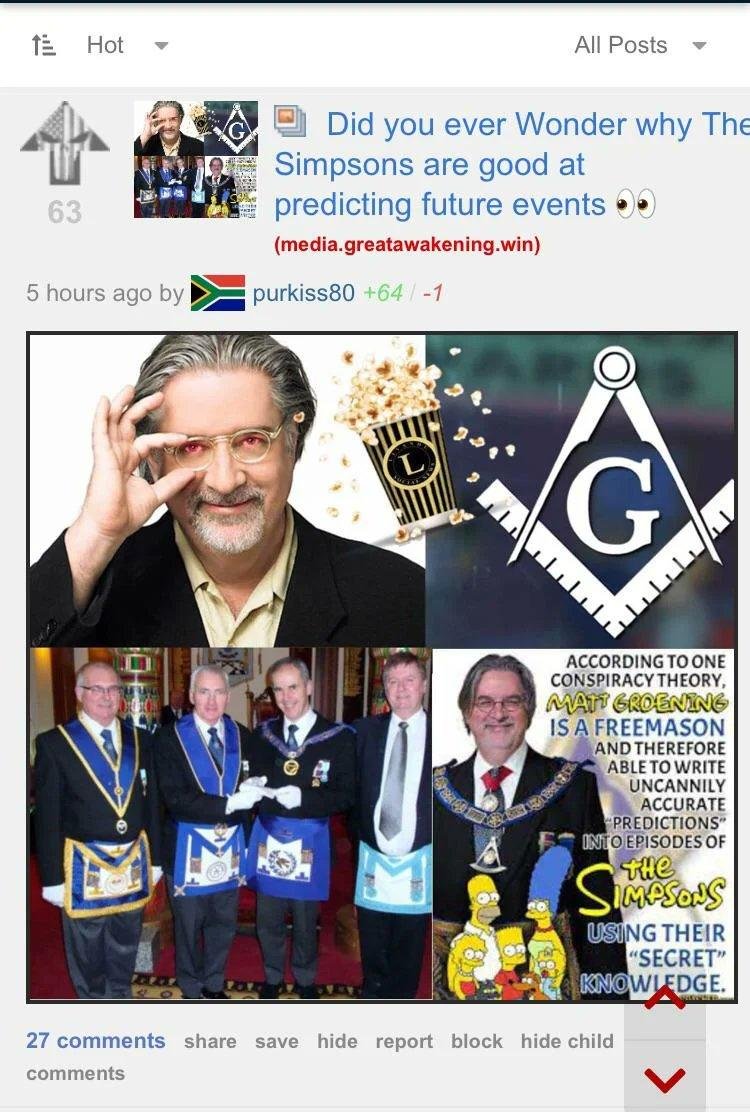
Task: Jump up with the red up arrow
Action: pyautogui.click(x=665, y=996)
